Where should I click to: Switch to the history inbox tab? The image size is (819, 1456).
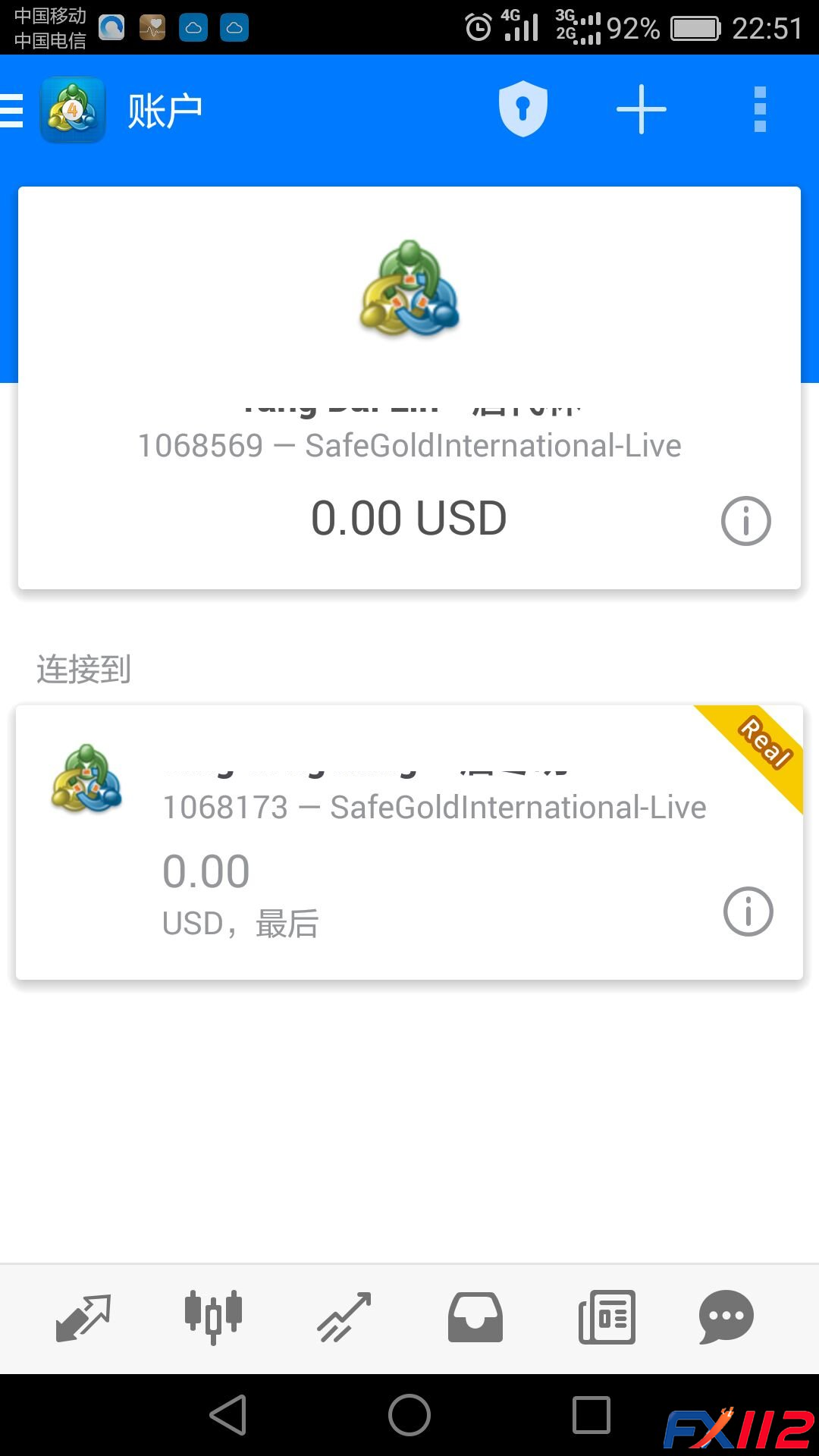[475, 1317]
